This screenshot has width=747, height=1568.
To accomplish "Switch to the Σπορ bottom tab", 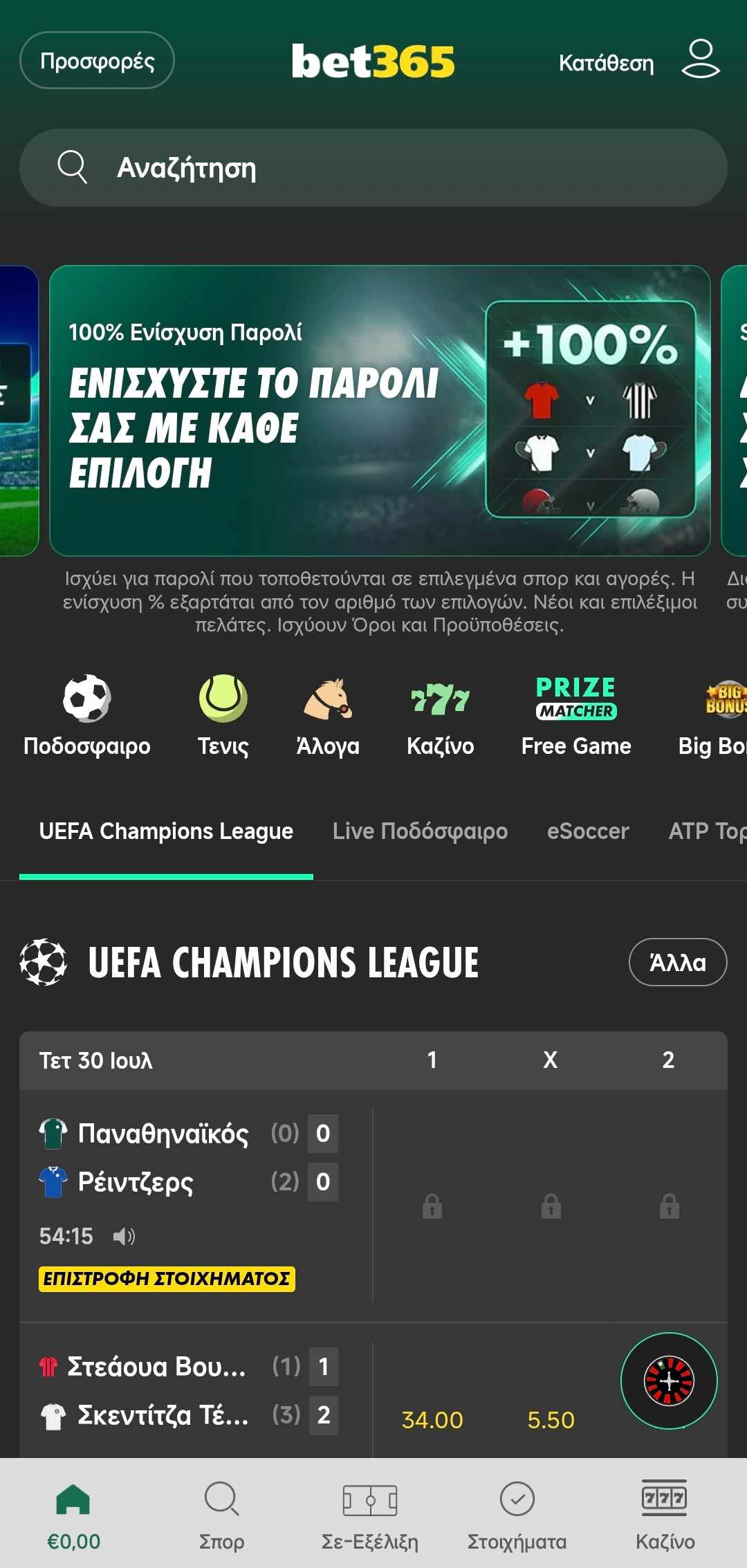I will tap(221, 1514).
